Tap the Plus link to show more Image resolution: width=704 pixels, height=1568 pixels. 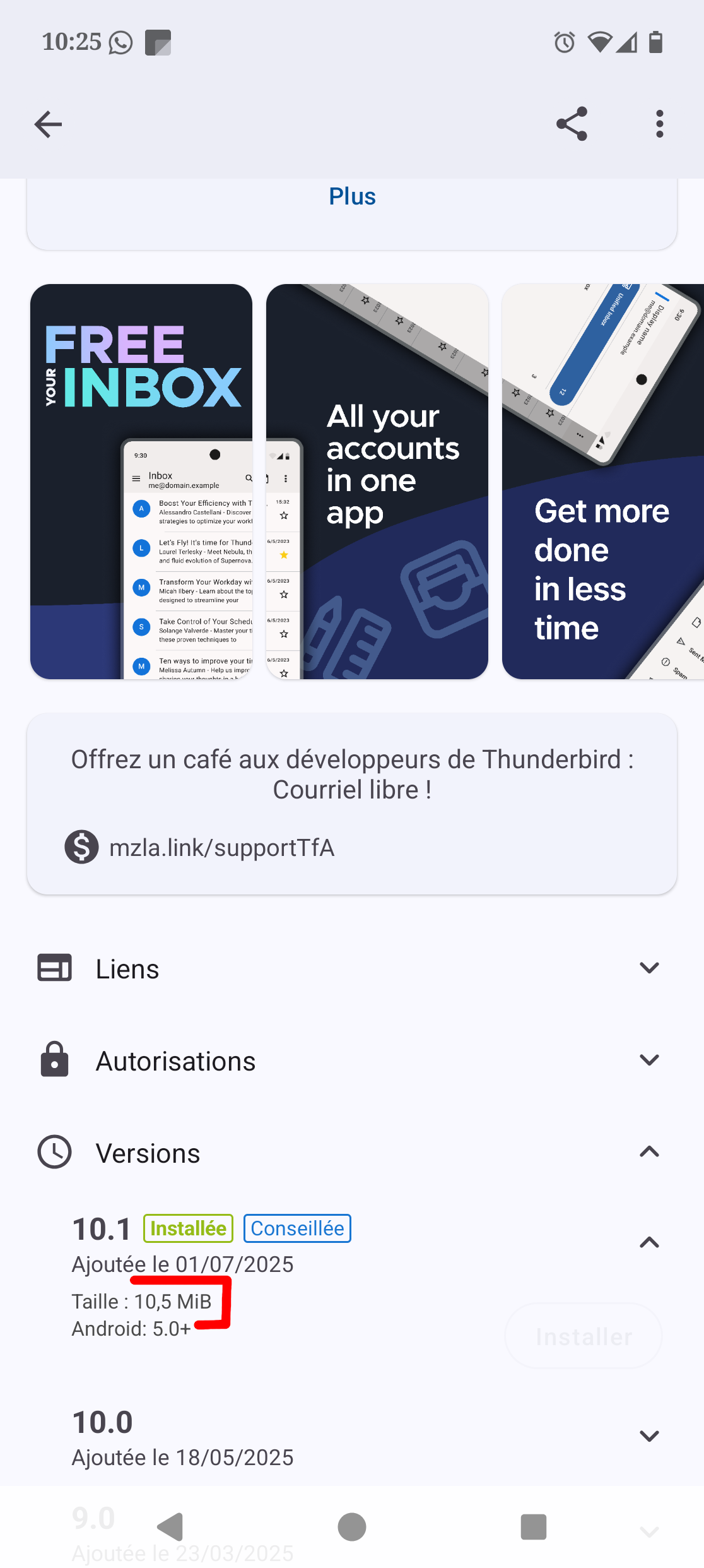point(352,196)
